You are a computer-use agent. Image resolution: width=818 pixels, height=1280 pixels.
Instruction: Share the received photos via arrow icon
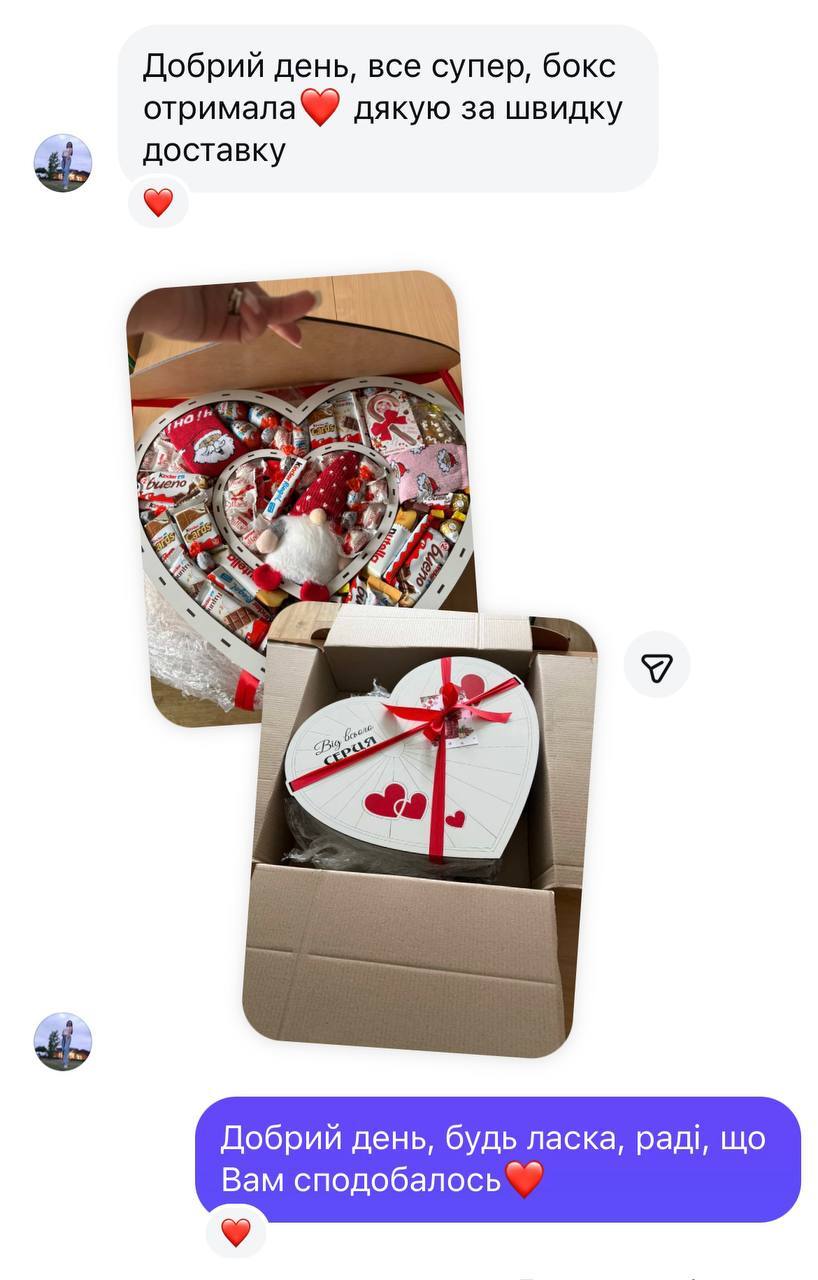[657, 664]
